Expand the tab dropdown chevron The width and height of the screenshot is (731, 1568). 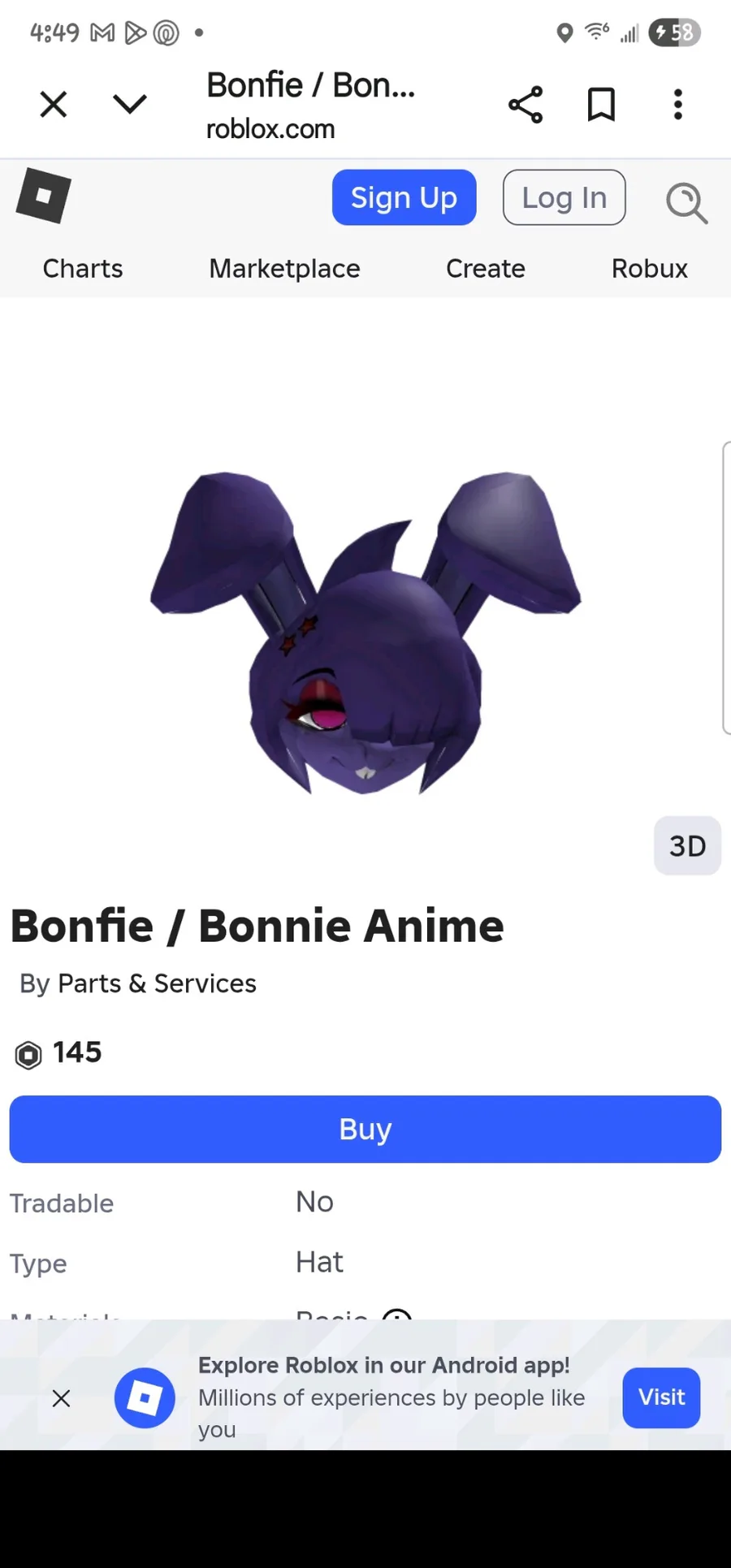(x=129, y=104)
